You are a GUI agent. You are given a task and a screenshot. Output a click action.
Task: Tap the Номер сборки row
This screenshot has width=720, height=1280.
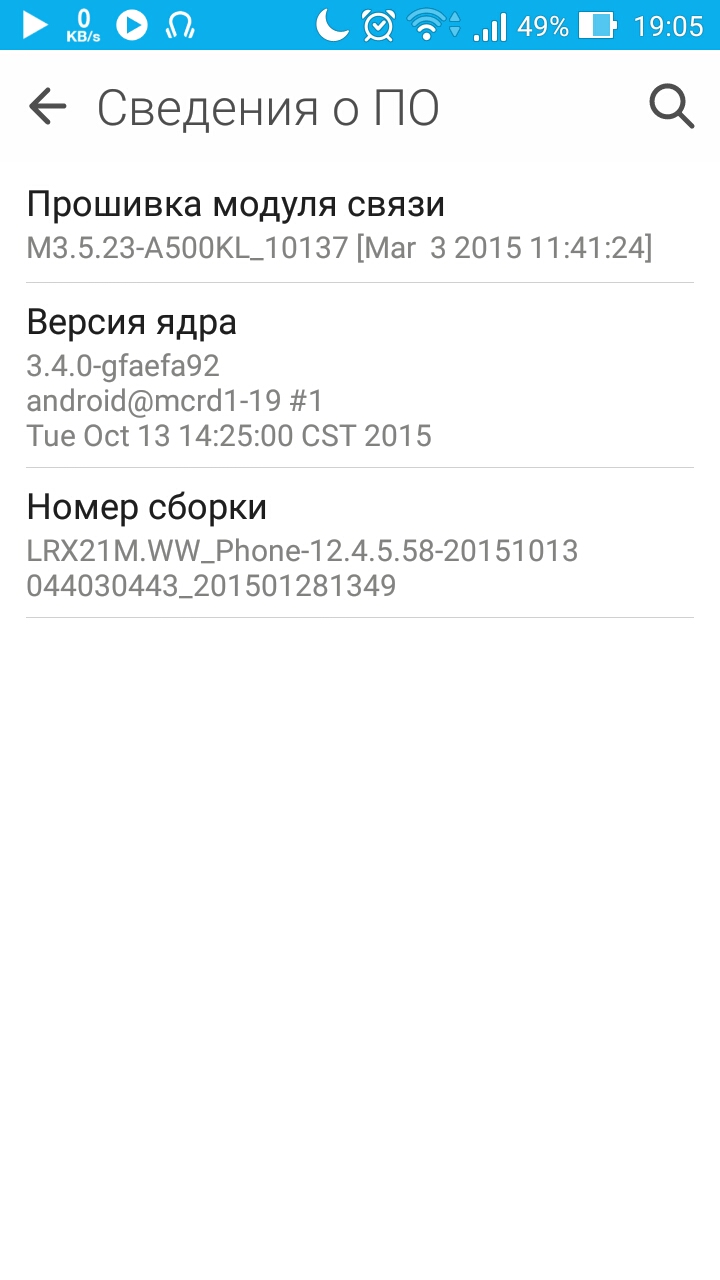click(x=360, y=544)
